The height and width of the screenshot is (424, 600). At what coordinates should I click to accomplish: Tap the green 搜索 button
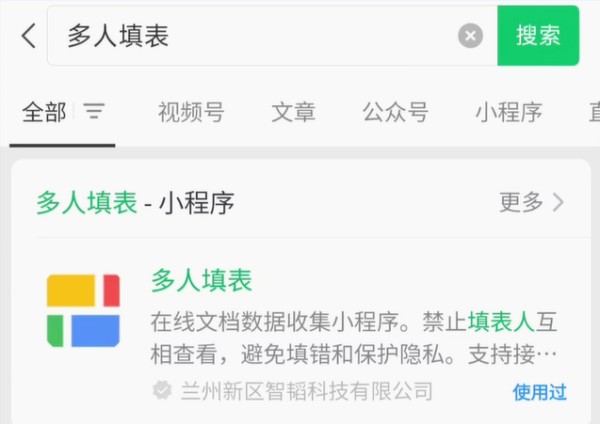pyautogui.click(x=538, y=36)
